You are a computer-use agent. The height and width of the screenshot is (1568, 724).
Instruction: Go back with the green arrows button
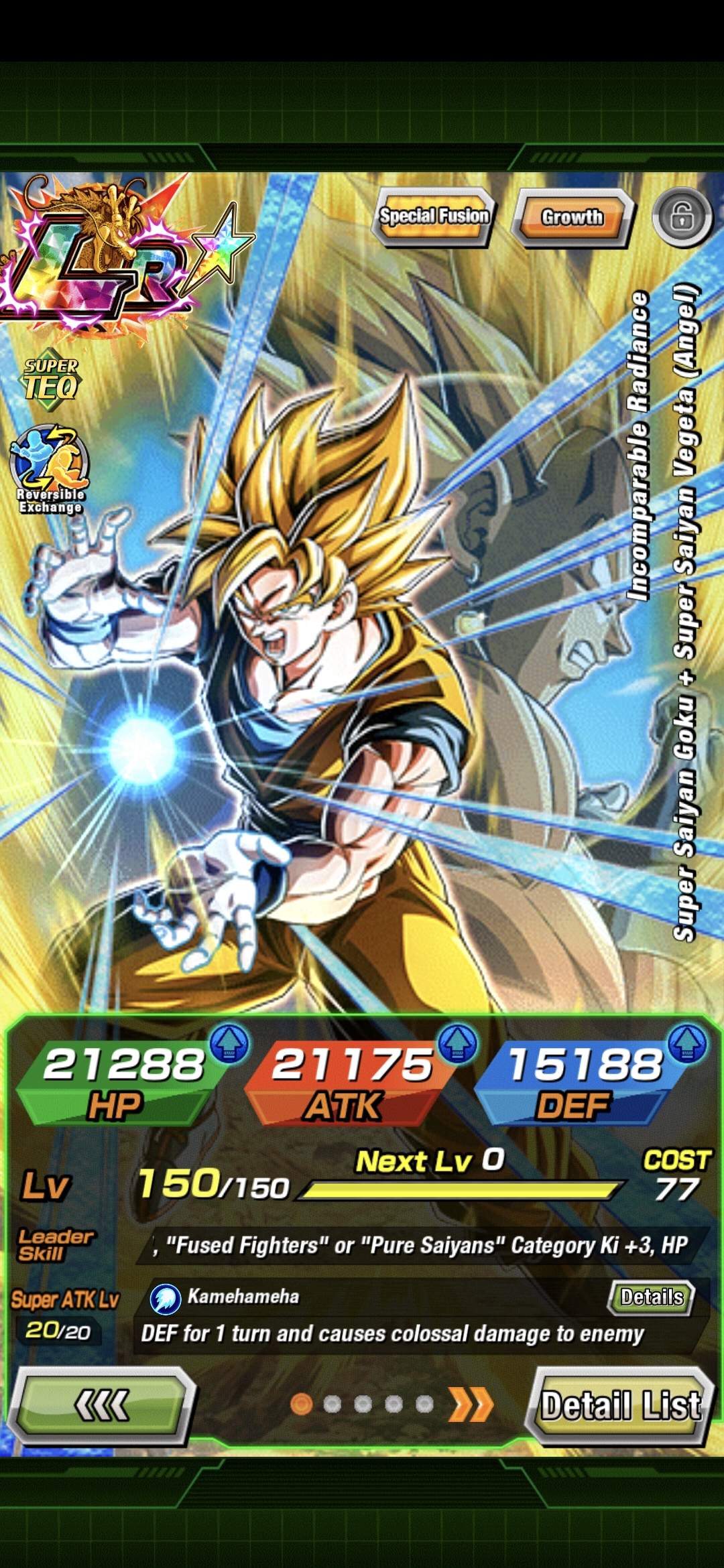tap(103, 1405)
